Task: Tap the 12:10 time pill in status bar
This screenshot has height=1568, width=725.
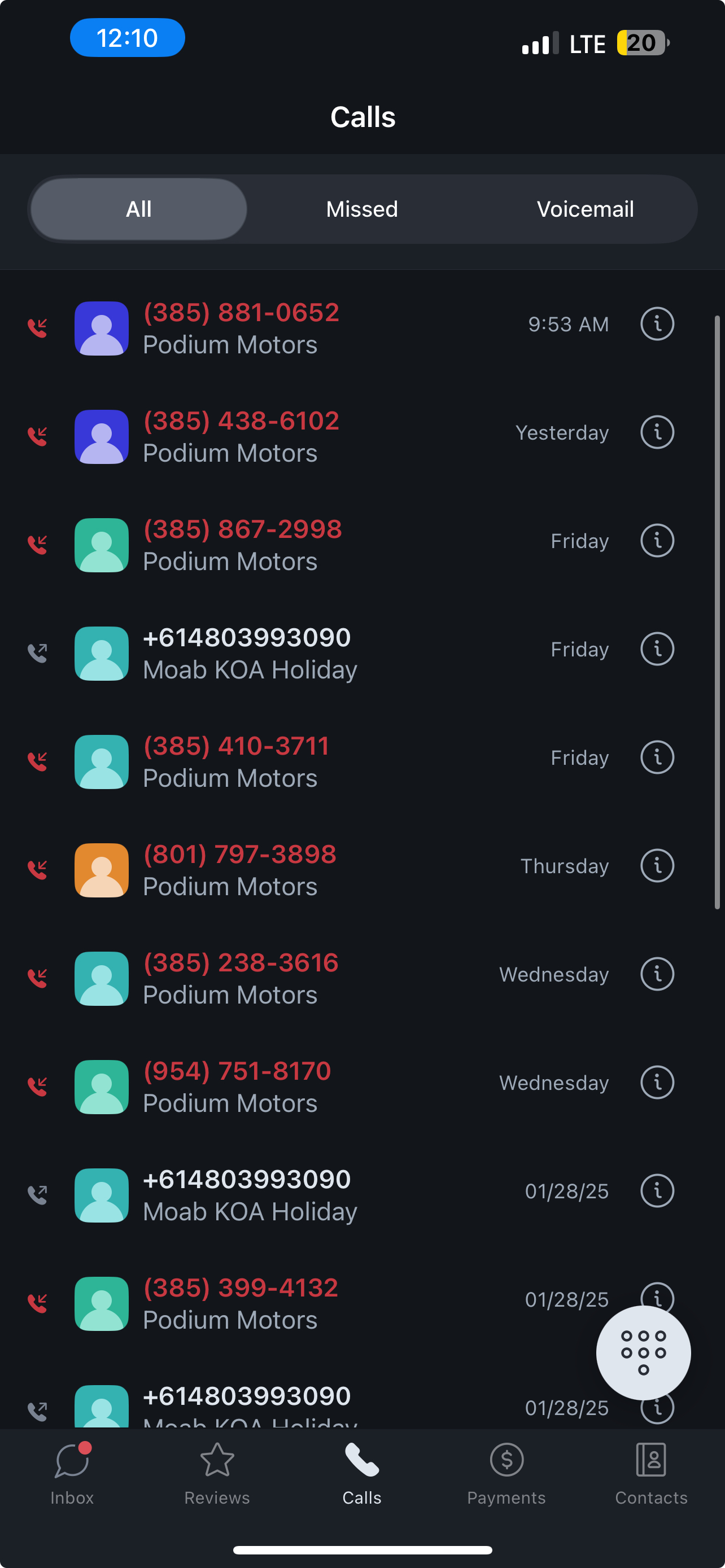Action: click(x=127, y=37)
